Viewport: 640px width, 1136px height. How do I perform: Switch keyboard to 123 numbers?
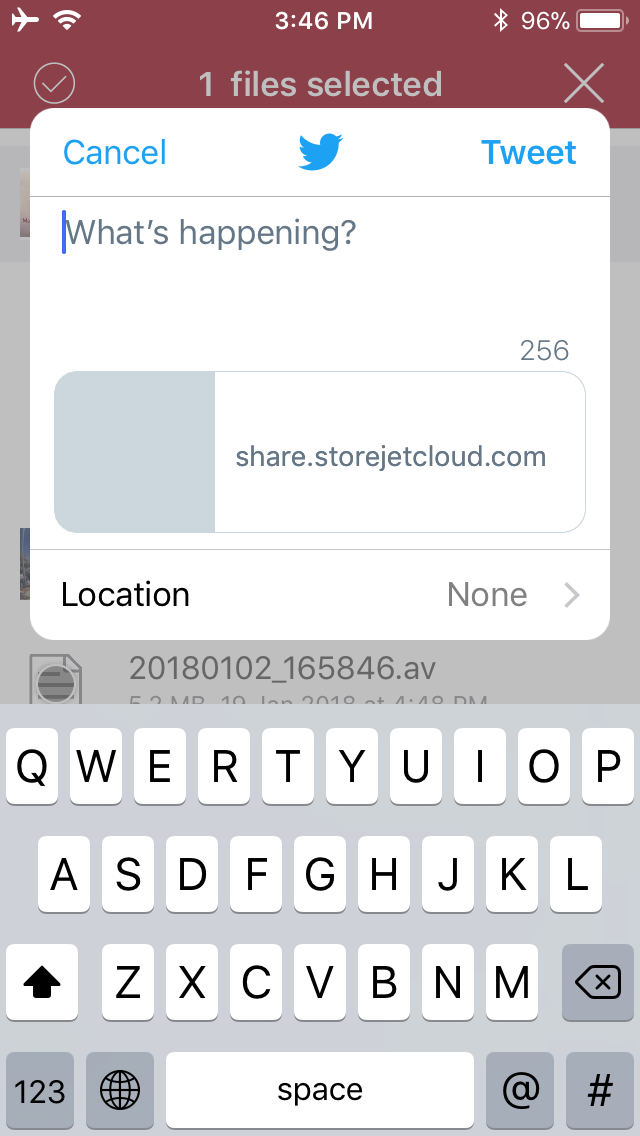click(x=40, y=1090)
